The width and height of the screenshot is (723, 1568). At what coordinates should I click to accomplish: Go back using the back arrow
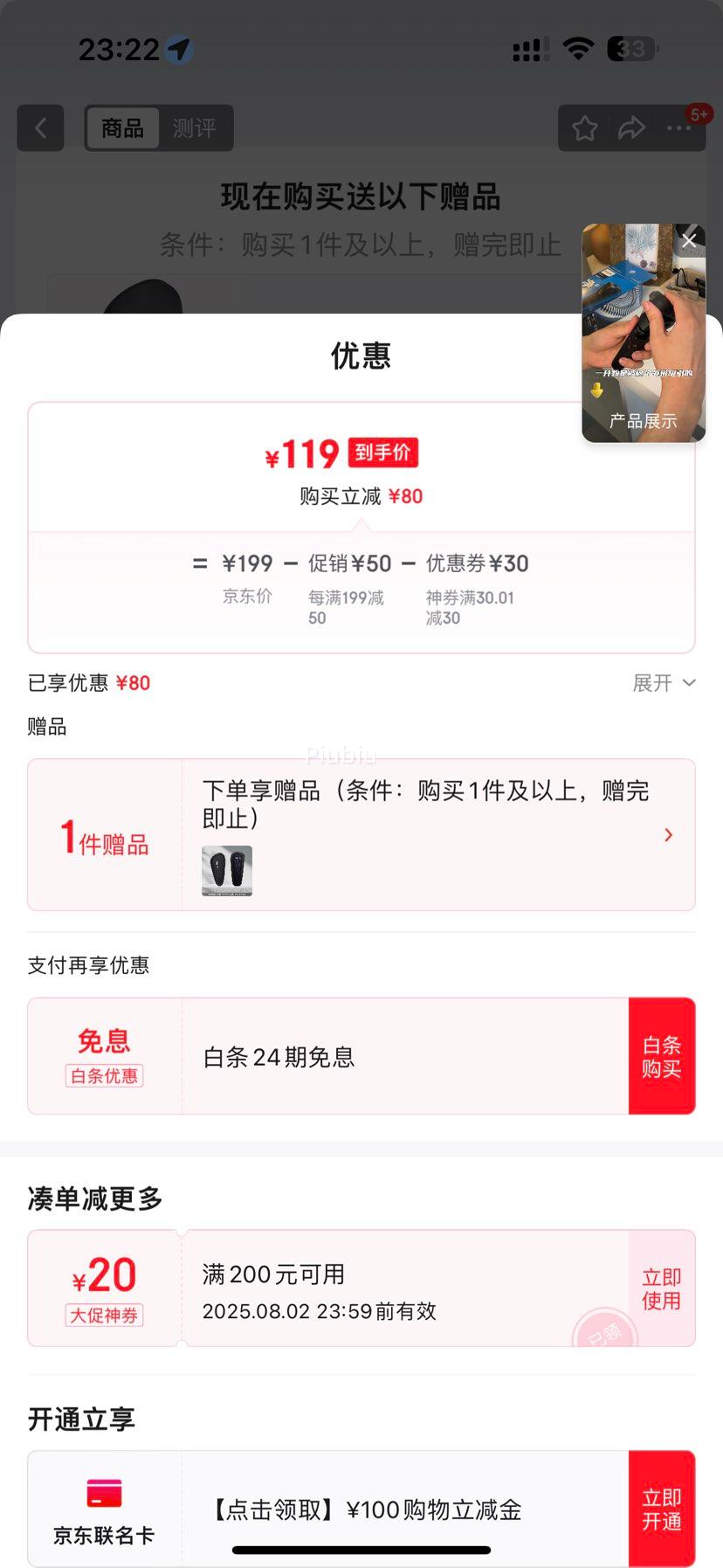tap(40, 128)
